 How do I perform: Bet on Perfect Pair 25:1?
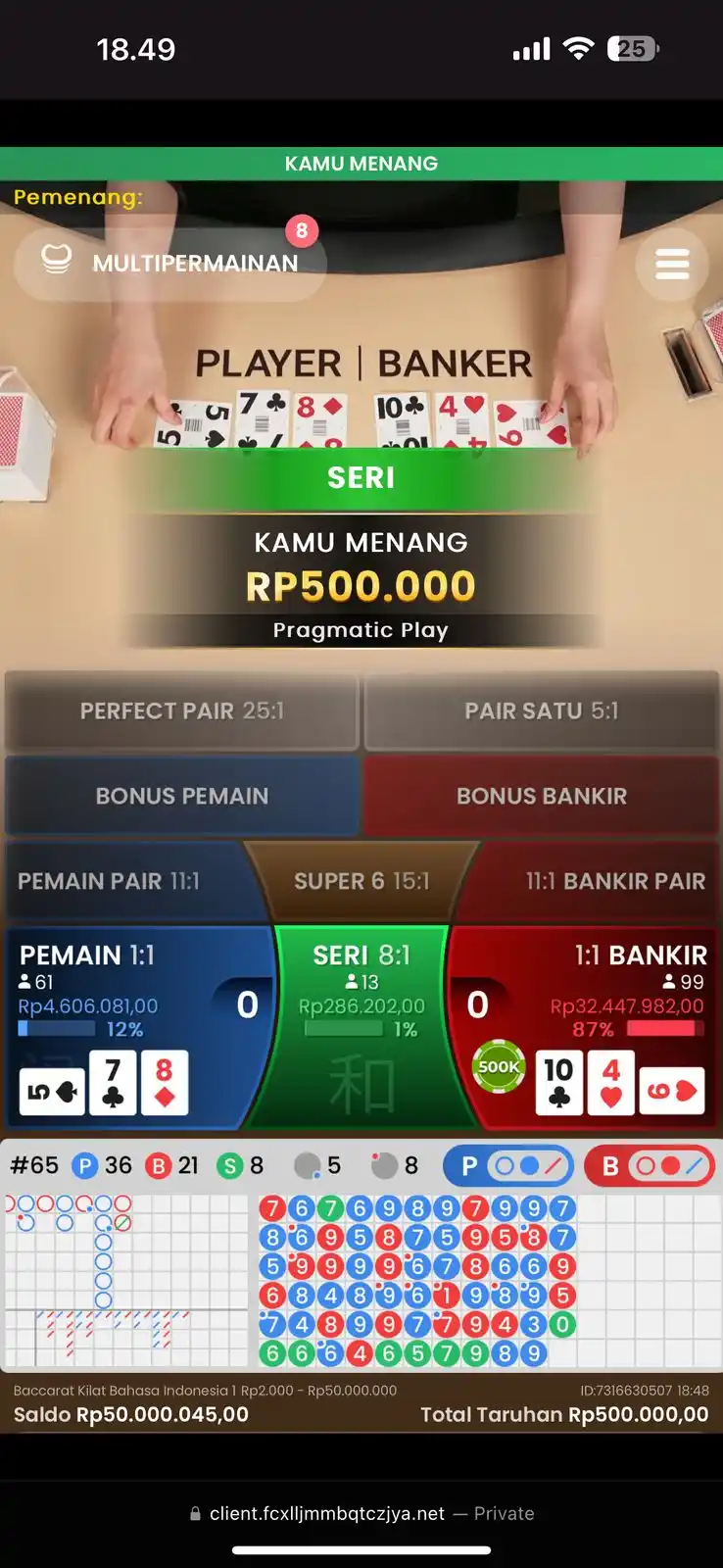182,711
